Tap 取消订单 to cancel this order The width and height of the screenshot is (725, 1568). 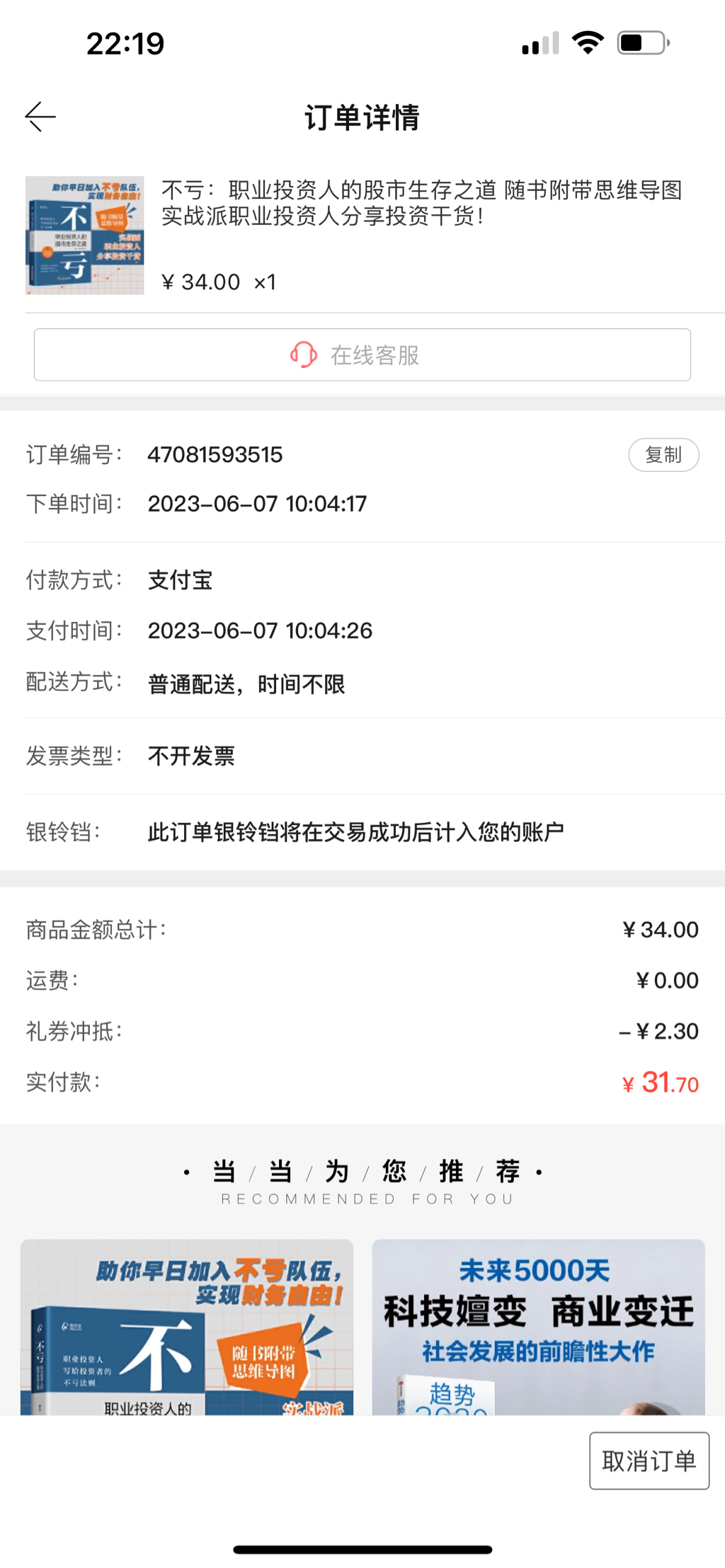click(x=649, y=1460)
